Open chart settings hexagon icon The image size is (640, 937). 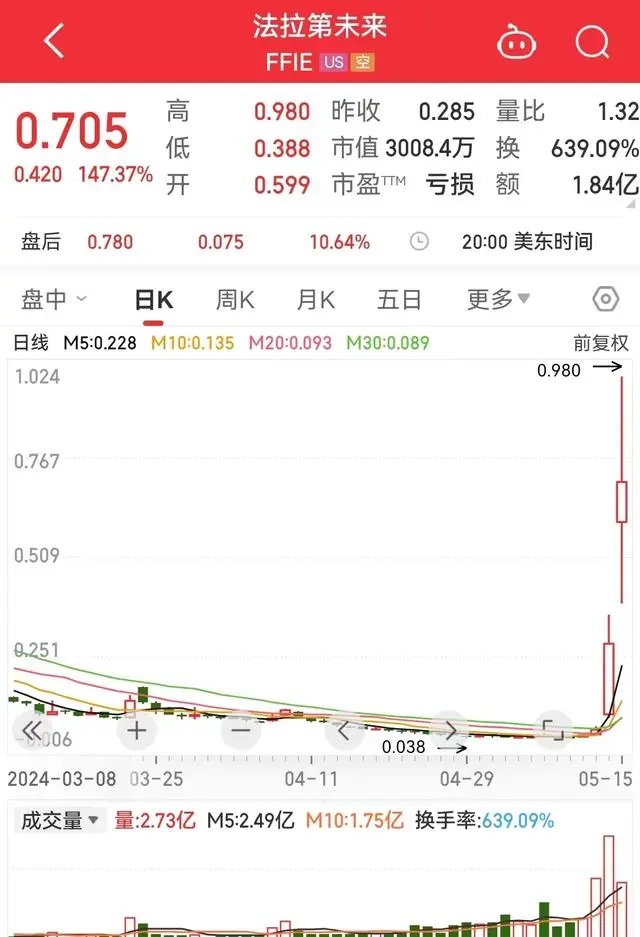[605, 299]
